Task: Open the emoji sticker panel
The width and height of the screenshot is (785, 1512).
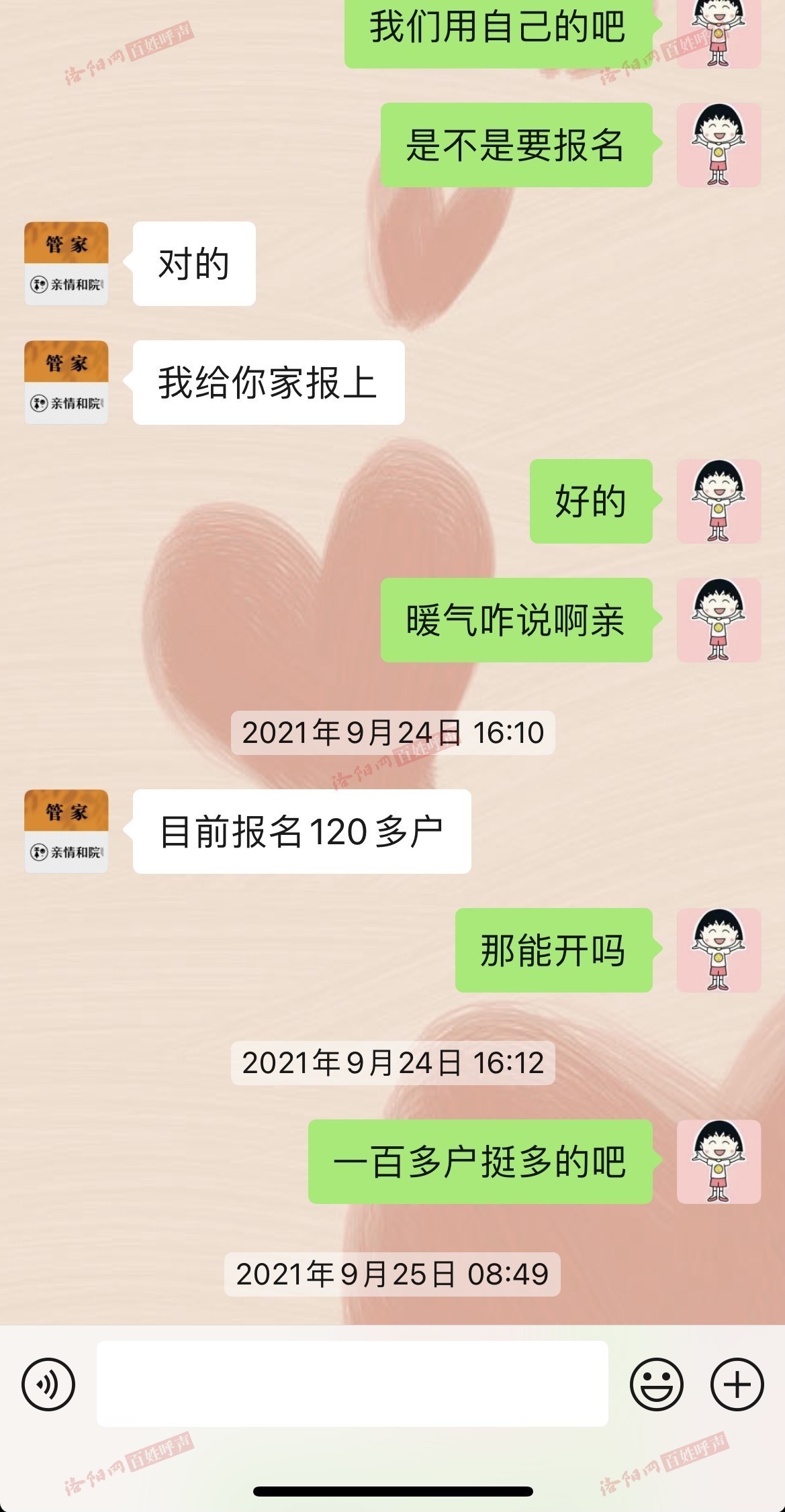Action: tap(656, 1384)
